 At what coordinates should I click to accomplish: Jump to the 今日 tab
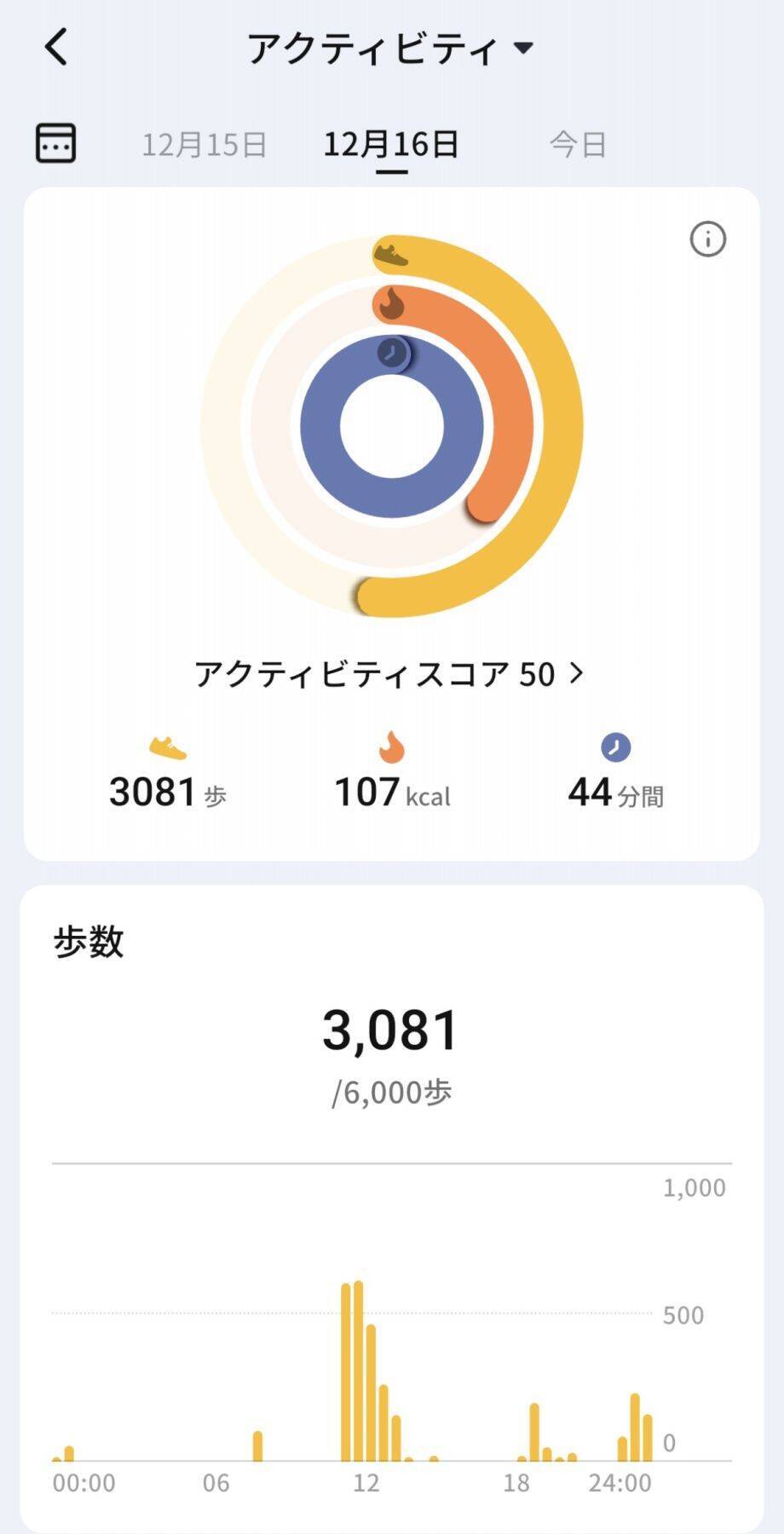[x=578, y=144]
